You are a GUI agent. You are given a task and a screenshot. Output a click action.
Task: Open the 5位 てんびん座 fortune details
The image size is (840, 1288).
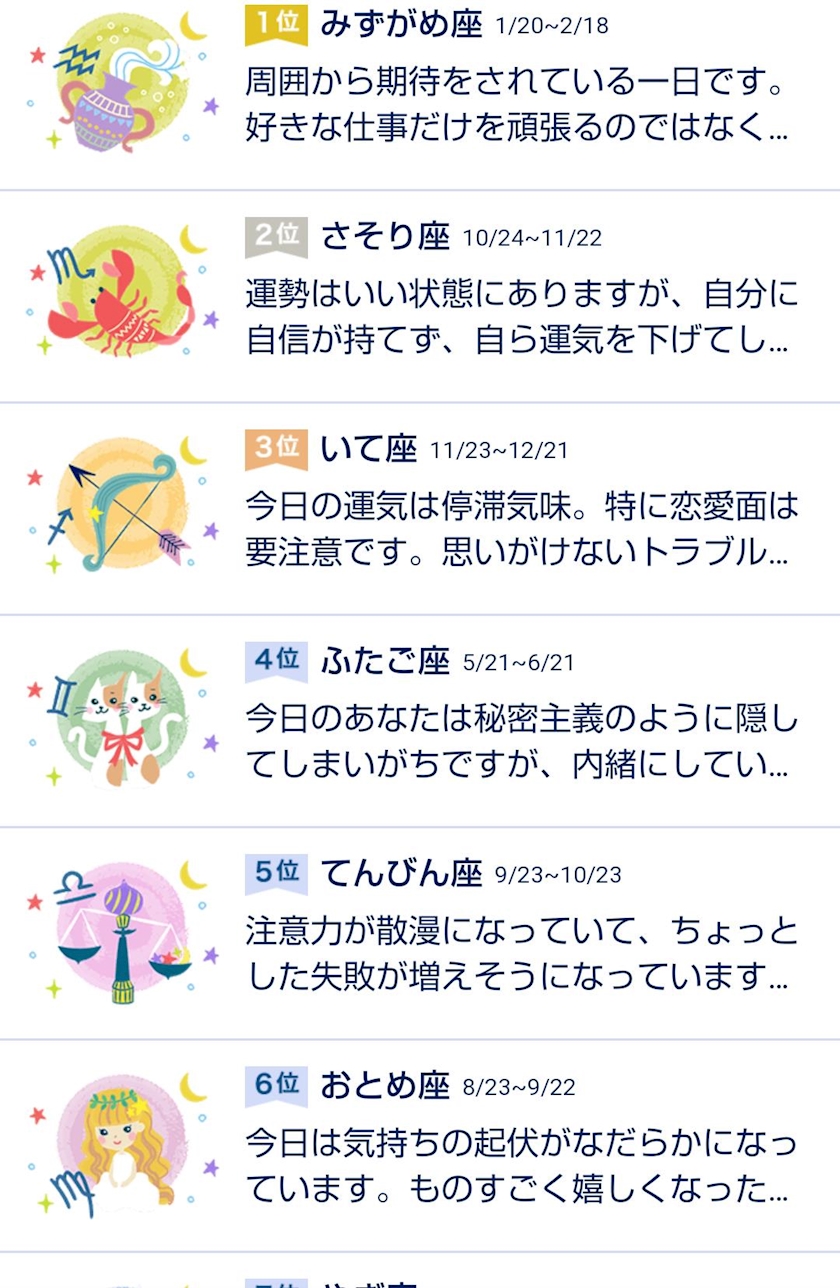pos(420,933)
